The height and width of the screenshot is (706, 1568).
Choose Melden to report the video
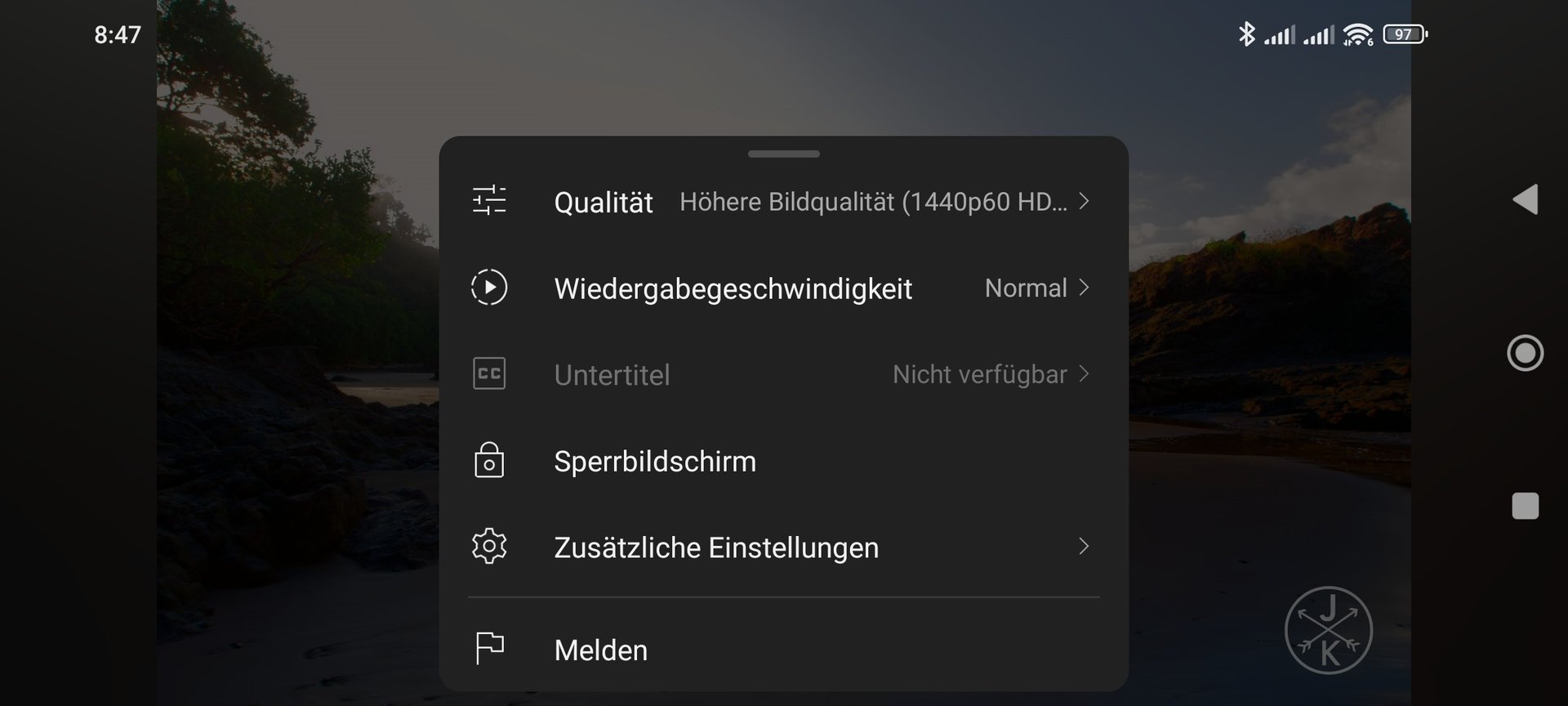click(782, 650)
